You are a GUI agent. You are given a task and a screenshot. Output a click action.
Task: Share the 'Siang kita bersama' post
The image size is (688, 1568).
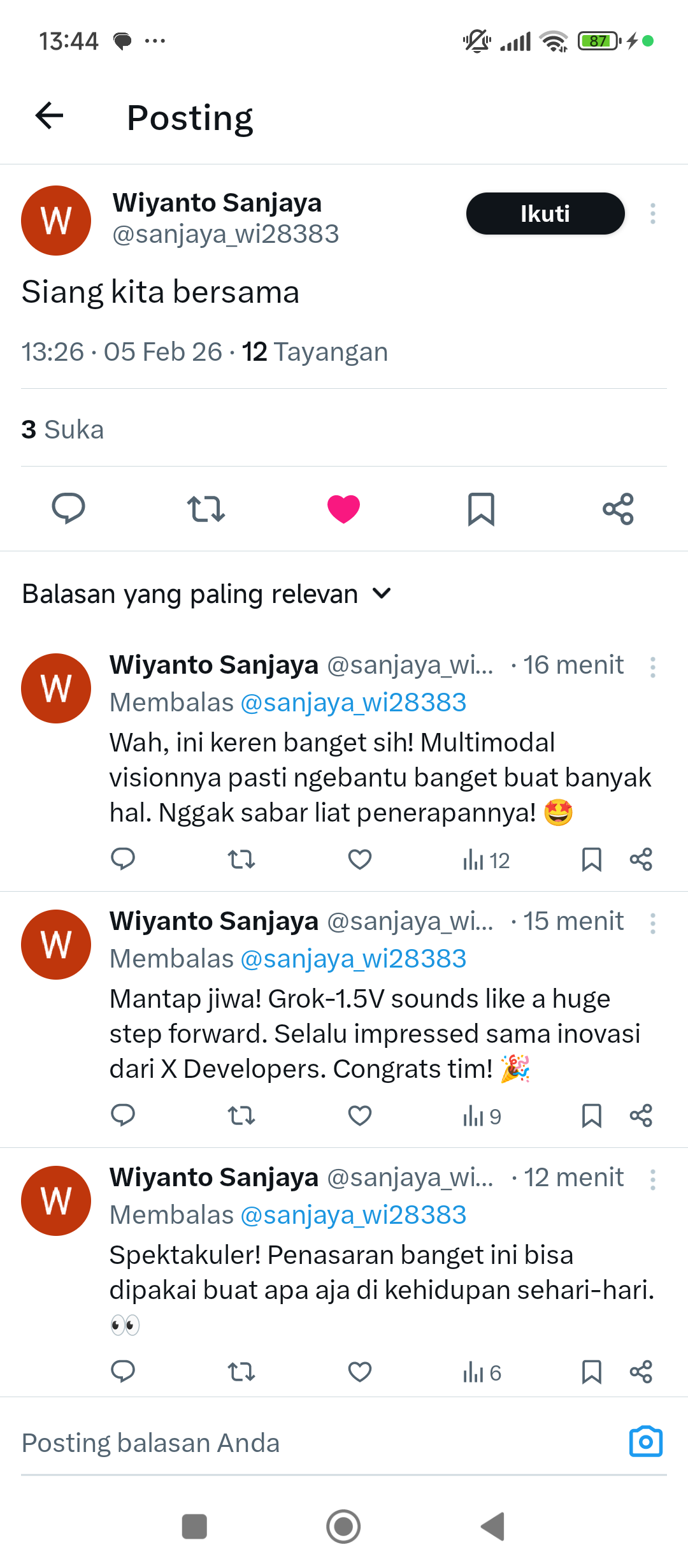(x=618, y=509)
